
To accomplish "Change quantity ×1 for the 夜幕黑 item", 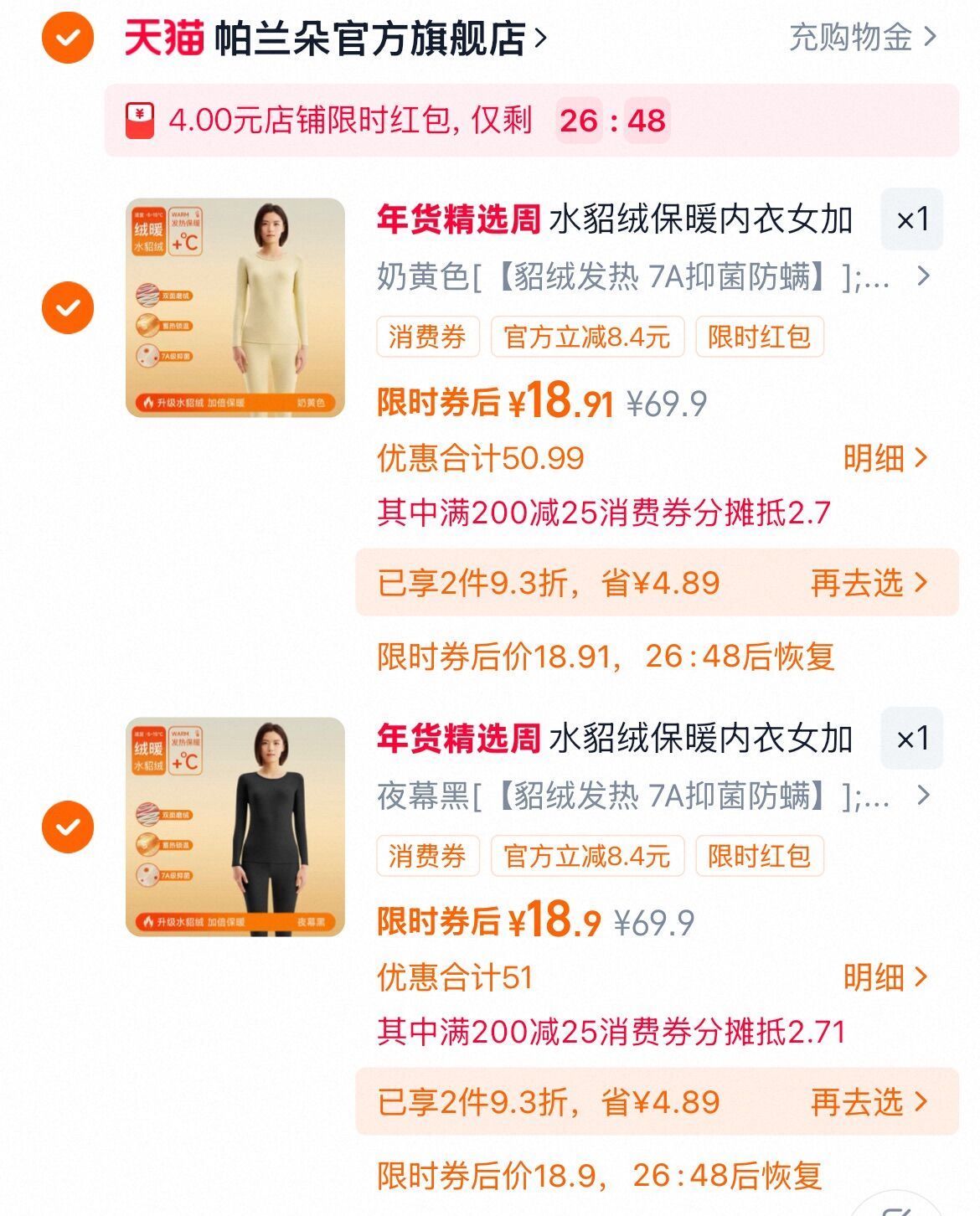I will tap(911, 739).
